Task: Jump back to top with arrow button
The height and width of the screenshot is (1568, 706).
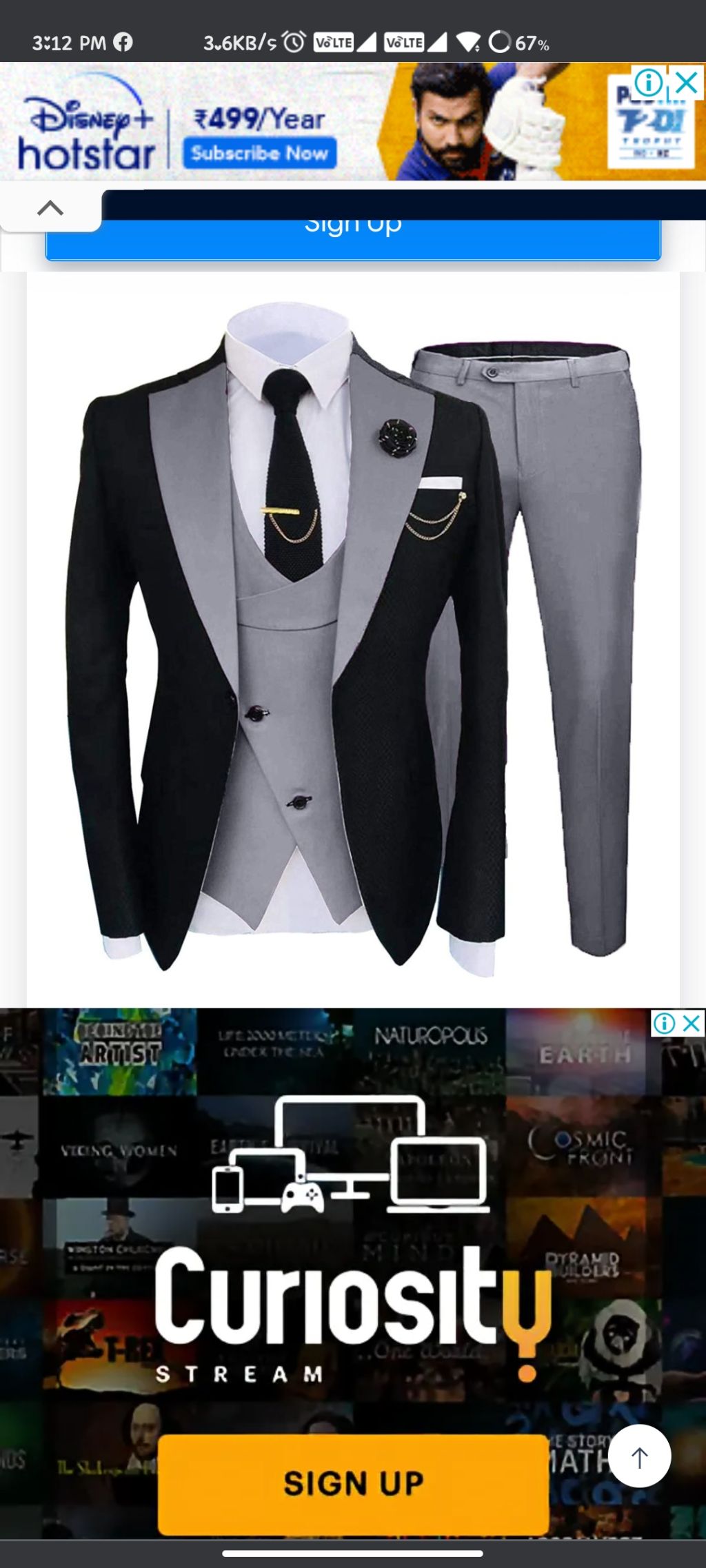Action: [x=639, y=1456]
